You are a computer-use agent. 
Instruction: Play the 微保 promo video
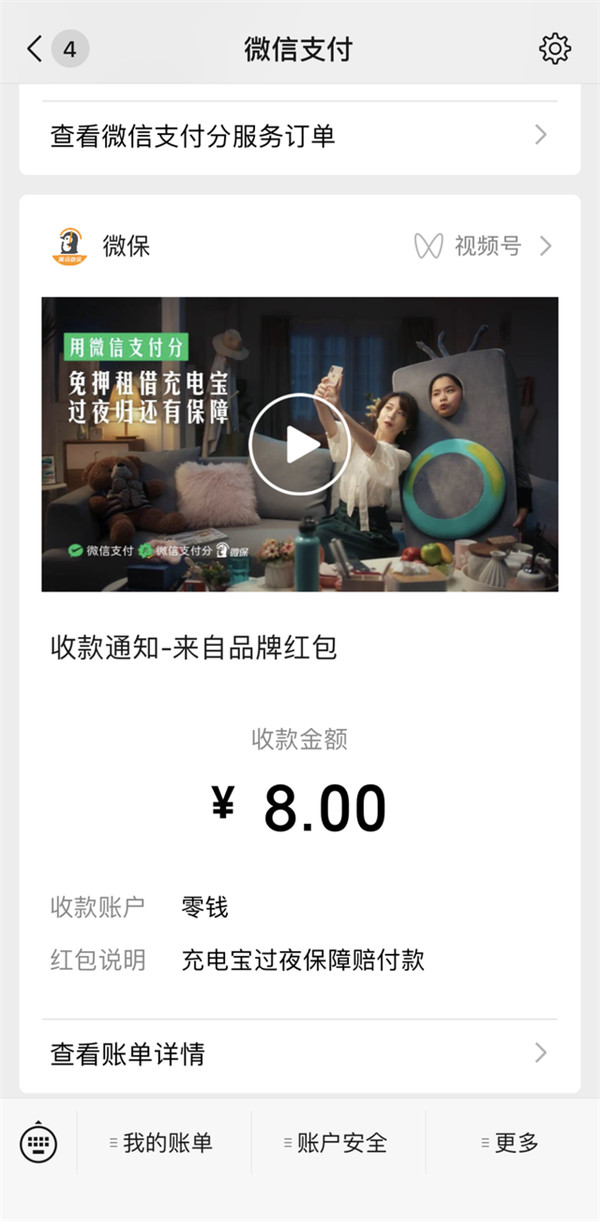(x=299, y=444)
